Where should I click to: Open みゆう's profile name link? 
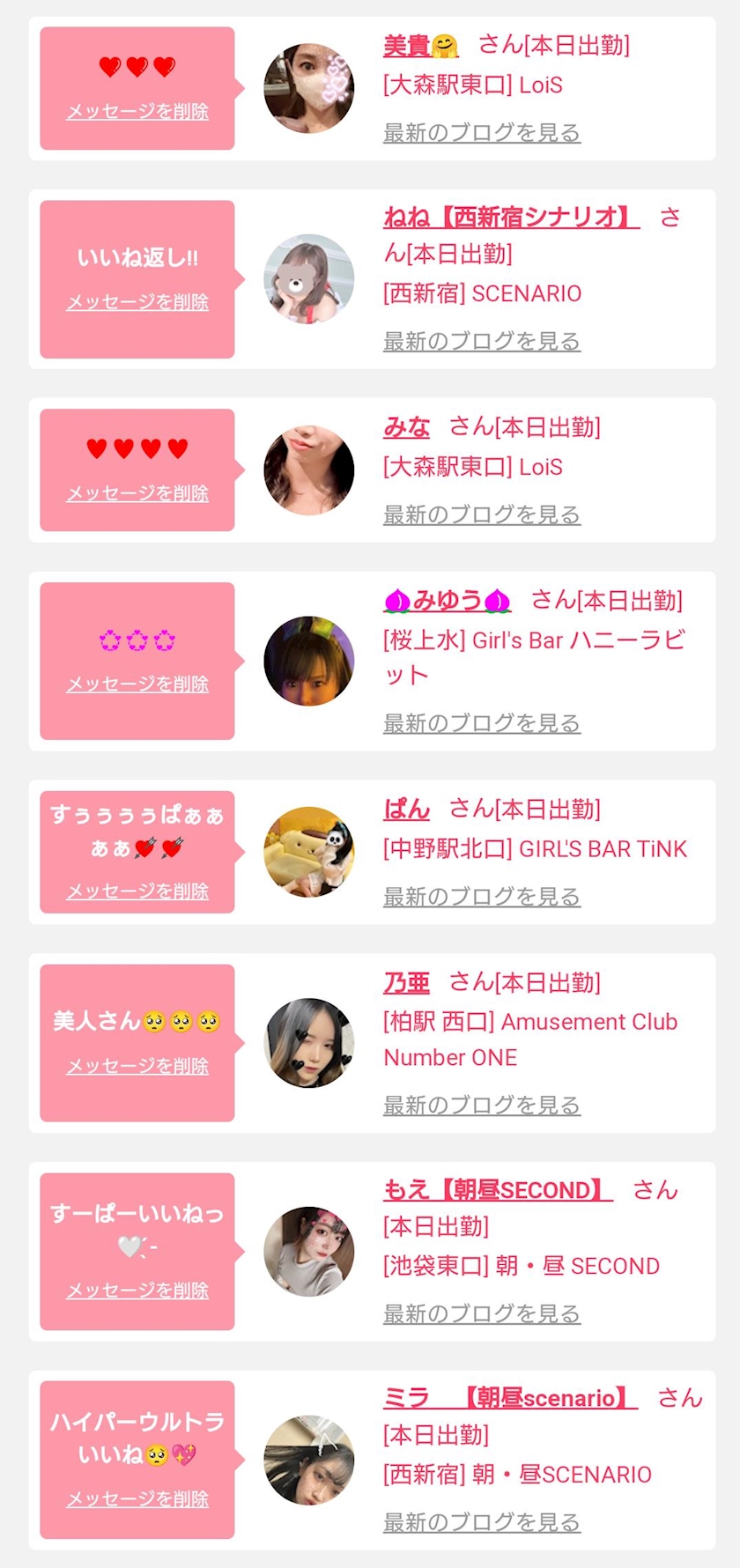[x=448, y=601]
